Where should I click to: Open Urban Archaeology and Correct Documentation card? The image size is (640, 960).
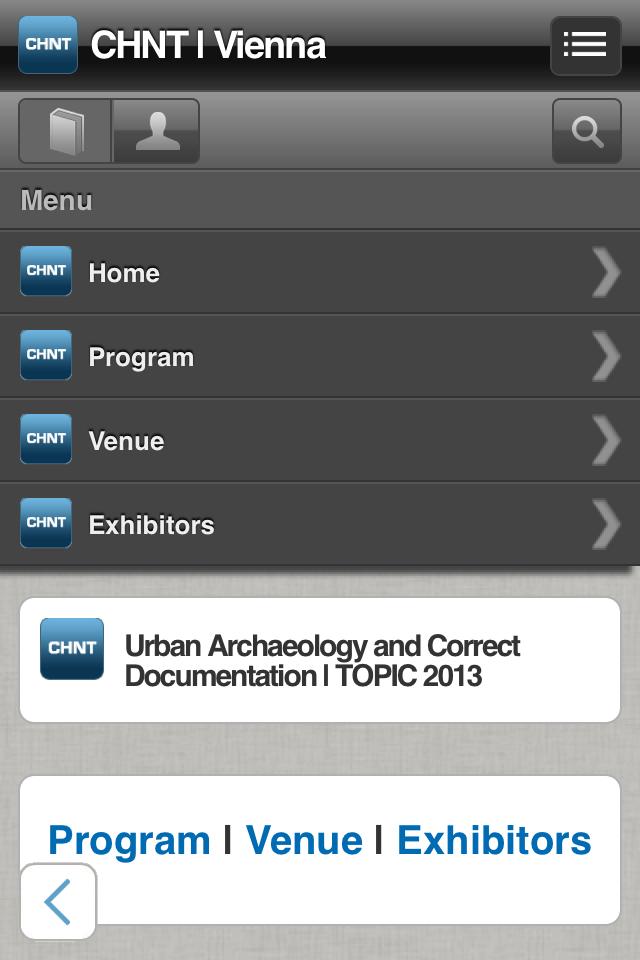coord(320,660)
